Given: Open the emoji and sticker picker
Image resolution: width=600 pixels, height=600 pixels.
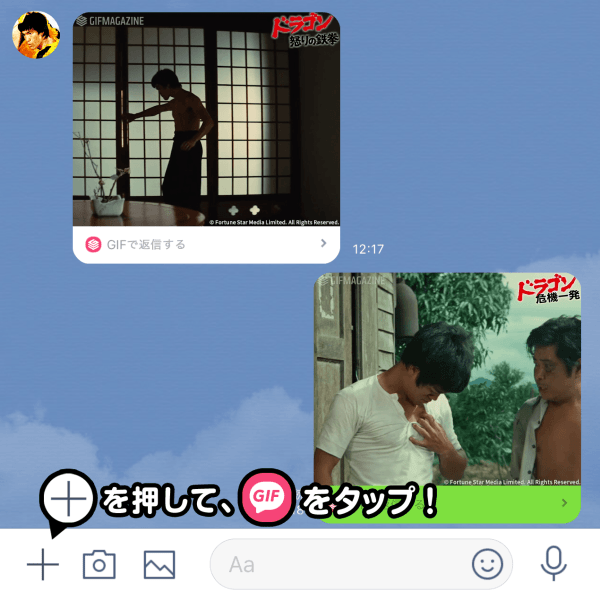Looking at the screenshot, I should point(487,565).
